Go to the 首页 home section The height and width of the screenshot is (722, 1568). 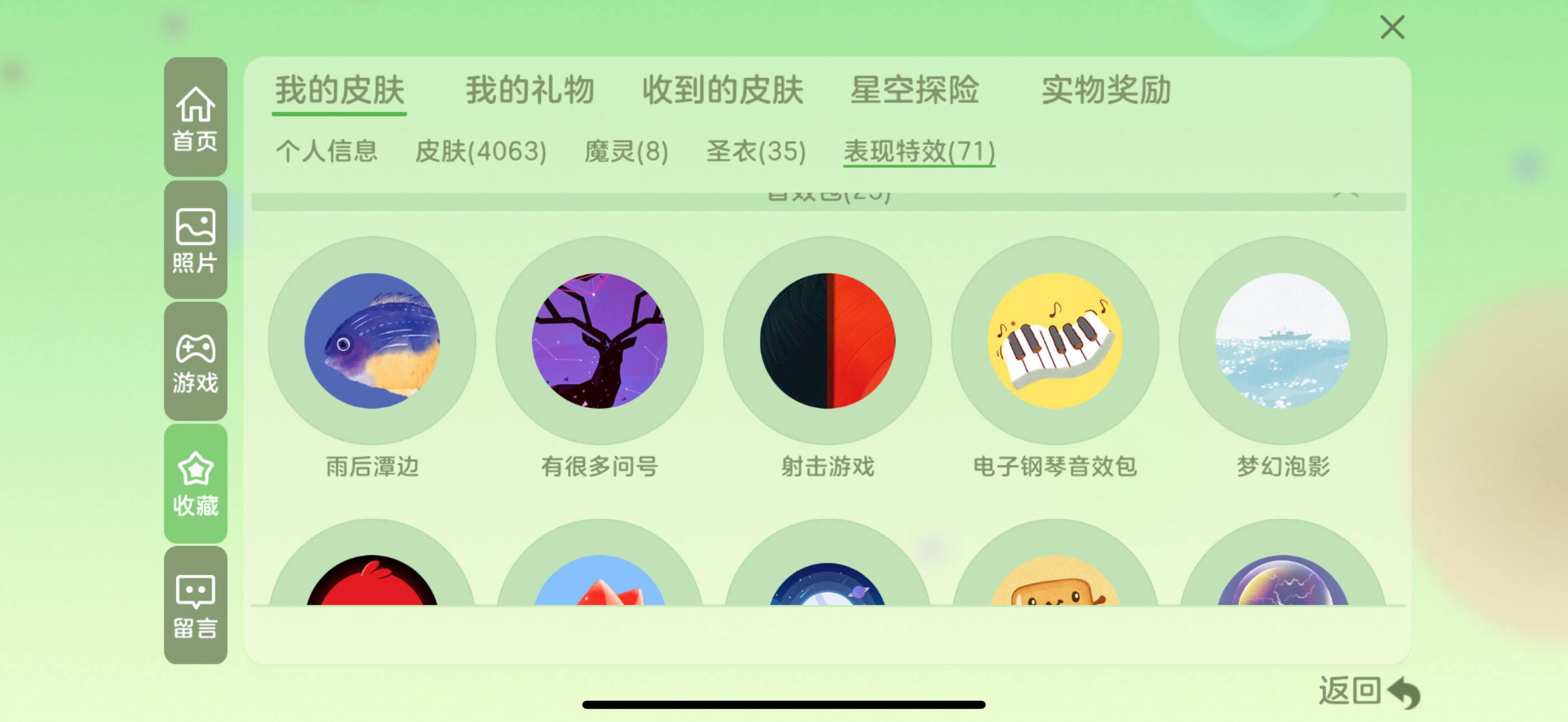click(x=195, y=118)
